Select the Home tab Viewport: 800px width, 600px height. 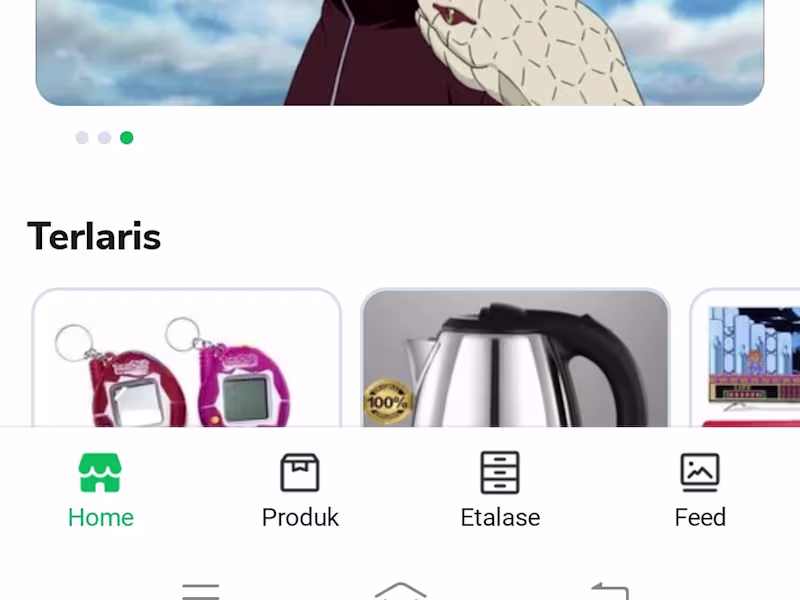pos(100,490)
